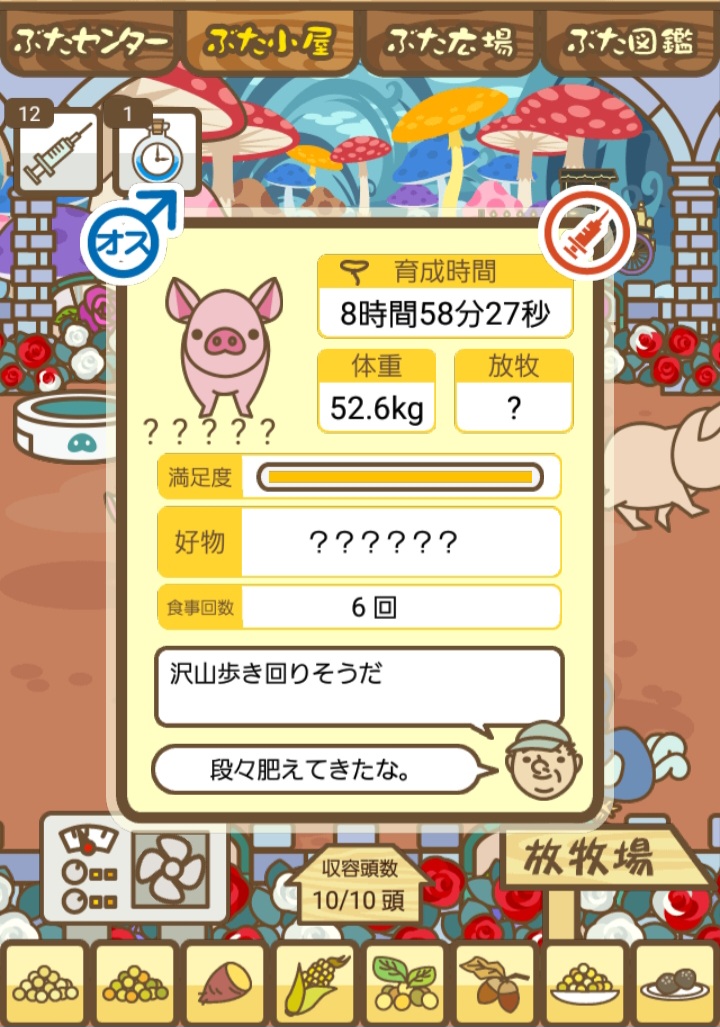This screenshot has height=1027, width=720.
Task: Tap the crossed-out syringe icon on the pig card
Action: pos(586,238)
